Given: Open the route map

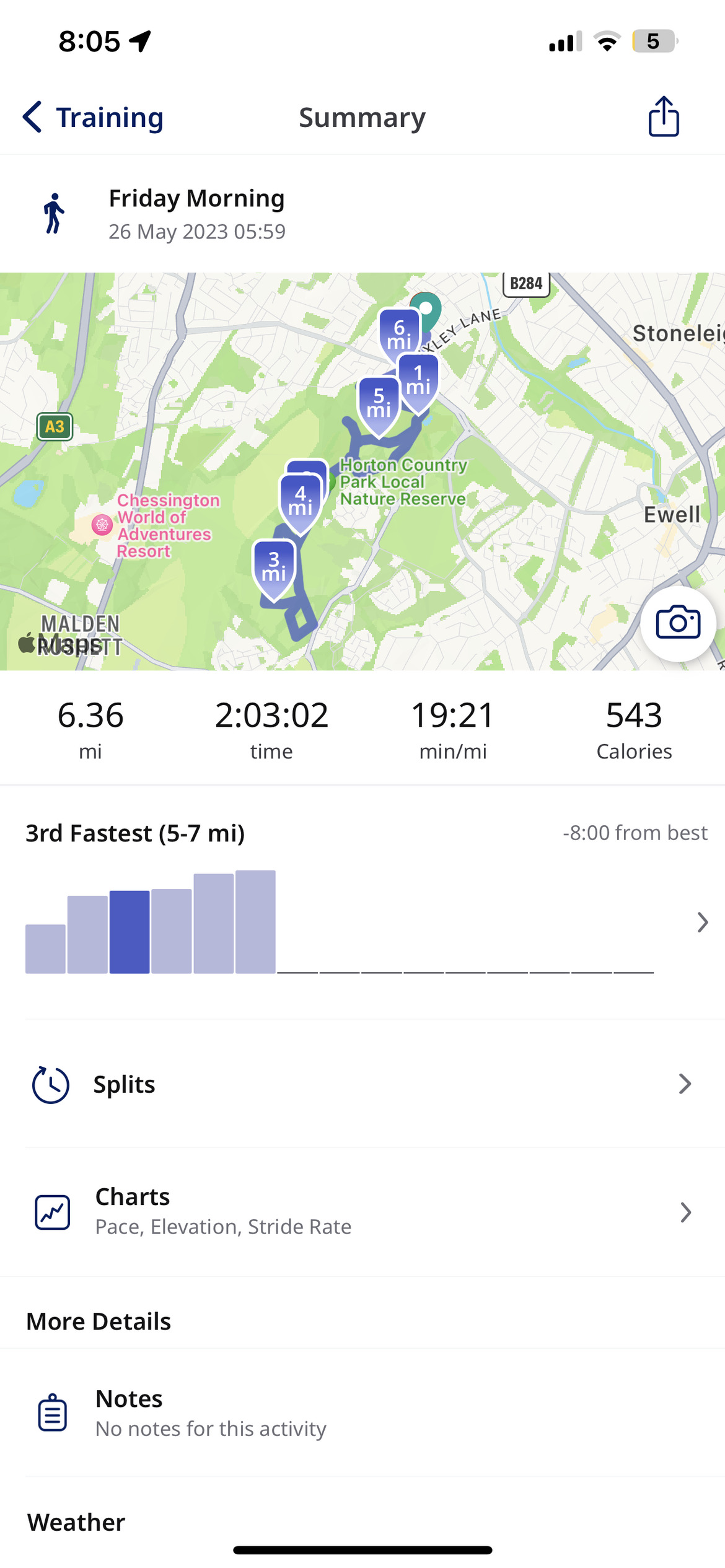Looking at the screenshot, I should click(362, 471).
